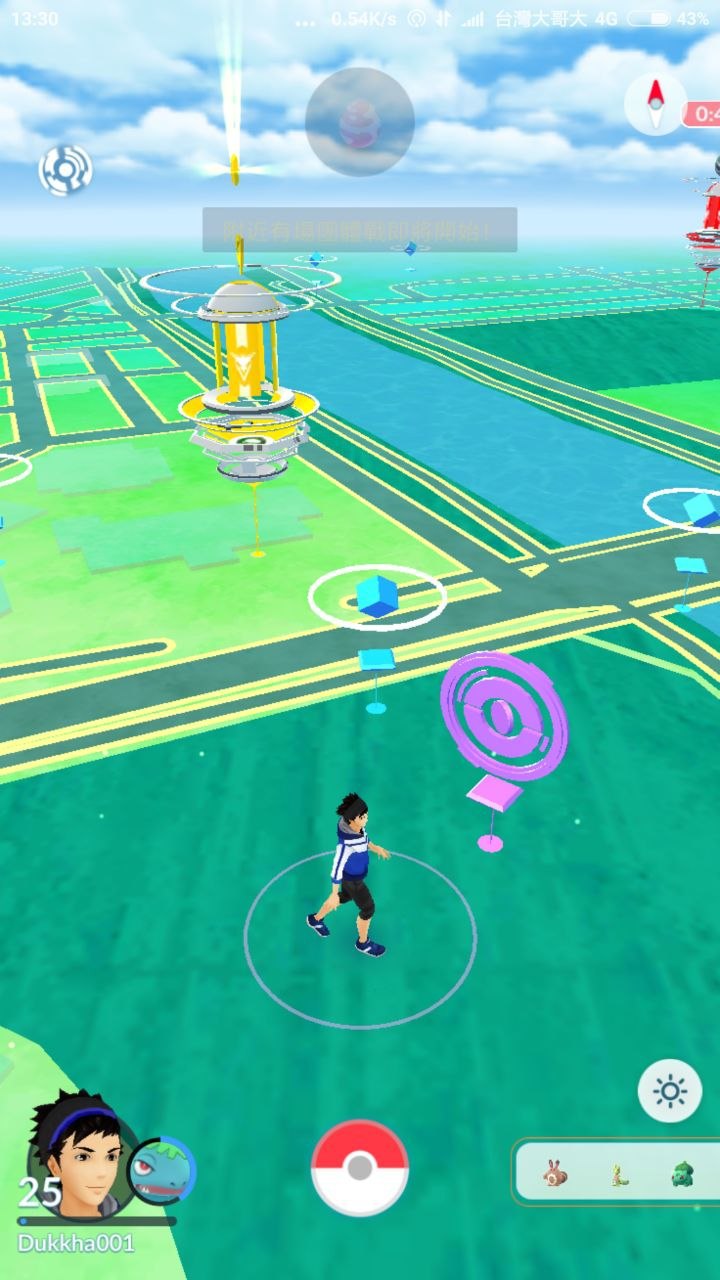Toggle the weather sun button

[x=669, y=1091]
